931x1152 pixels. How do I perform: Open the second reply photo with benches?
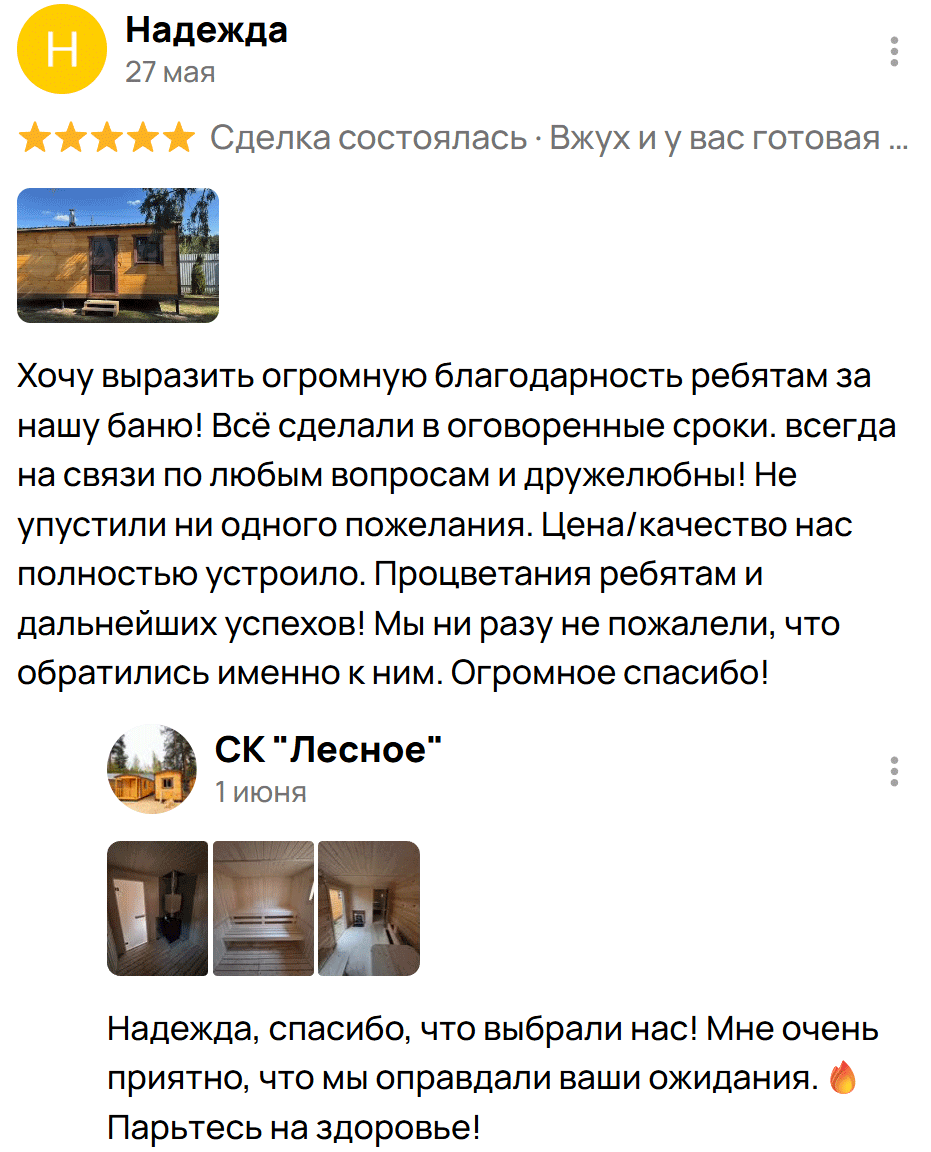(263, 908)
